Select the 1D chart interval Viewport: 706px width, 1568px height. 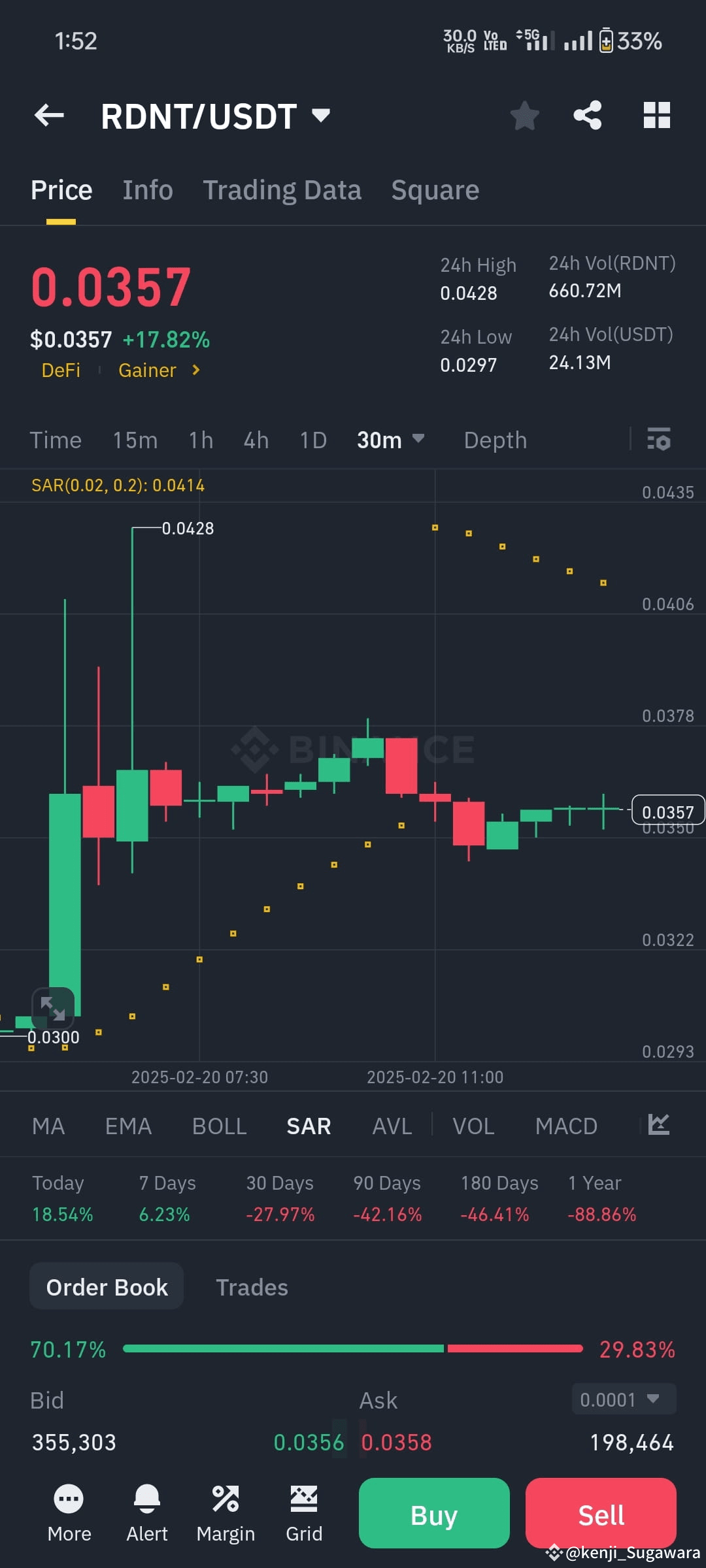point(312,440)
